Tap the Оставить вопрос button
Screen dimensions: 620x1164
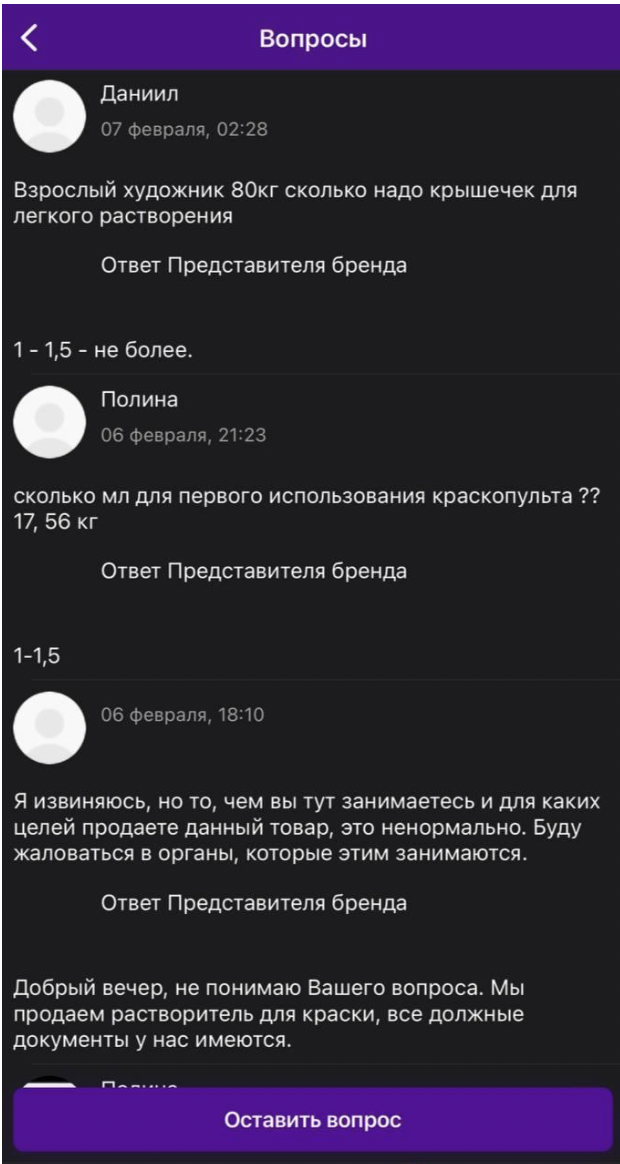pyautogui.click(x=313, y=1119)
